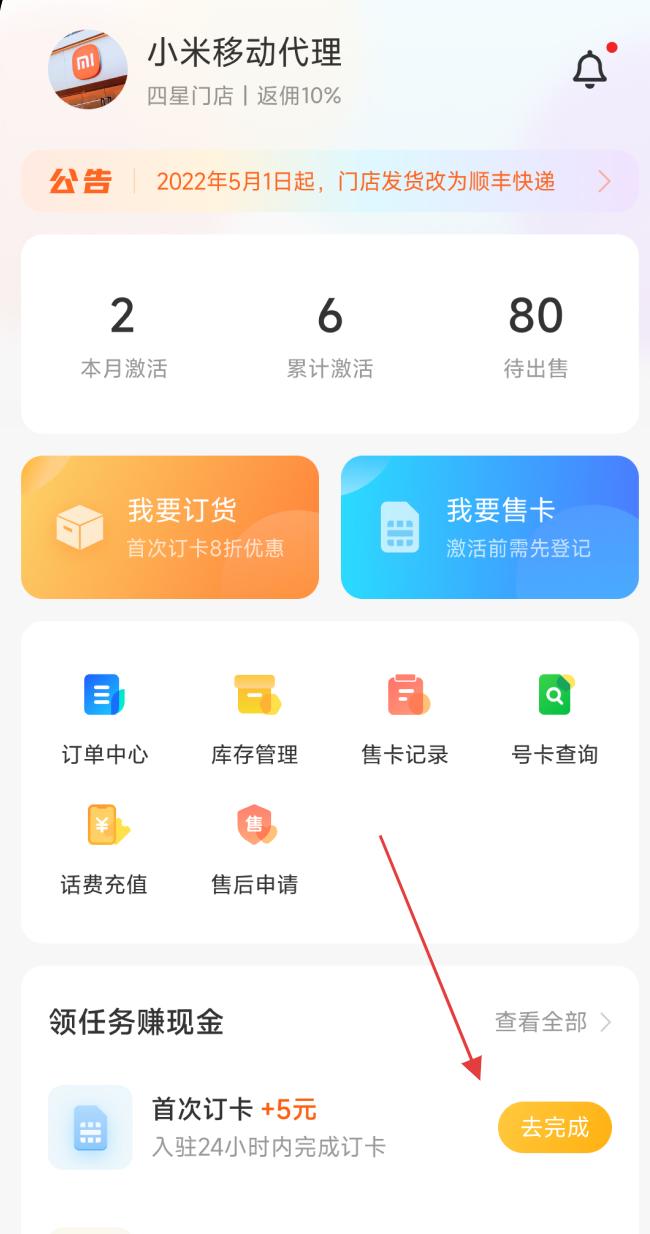Image resolution: width=650 pixels, height=1234 pixels.
Task: Tap 查看全部 to see all tasks
Action: tap(553, 1022)
